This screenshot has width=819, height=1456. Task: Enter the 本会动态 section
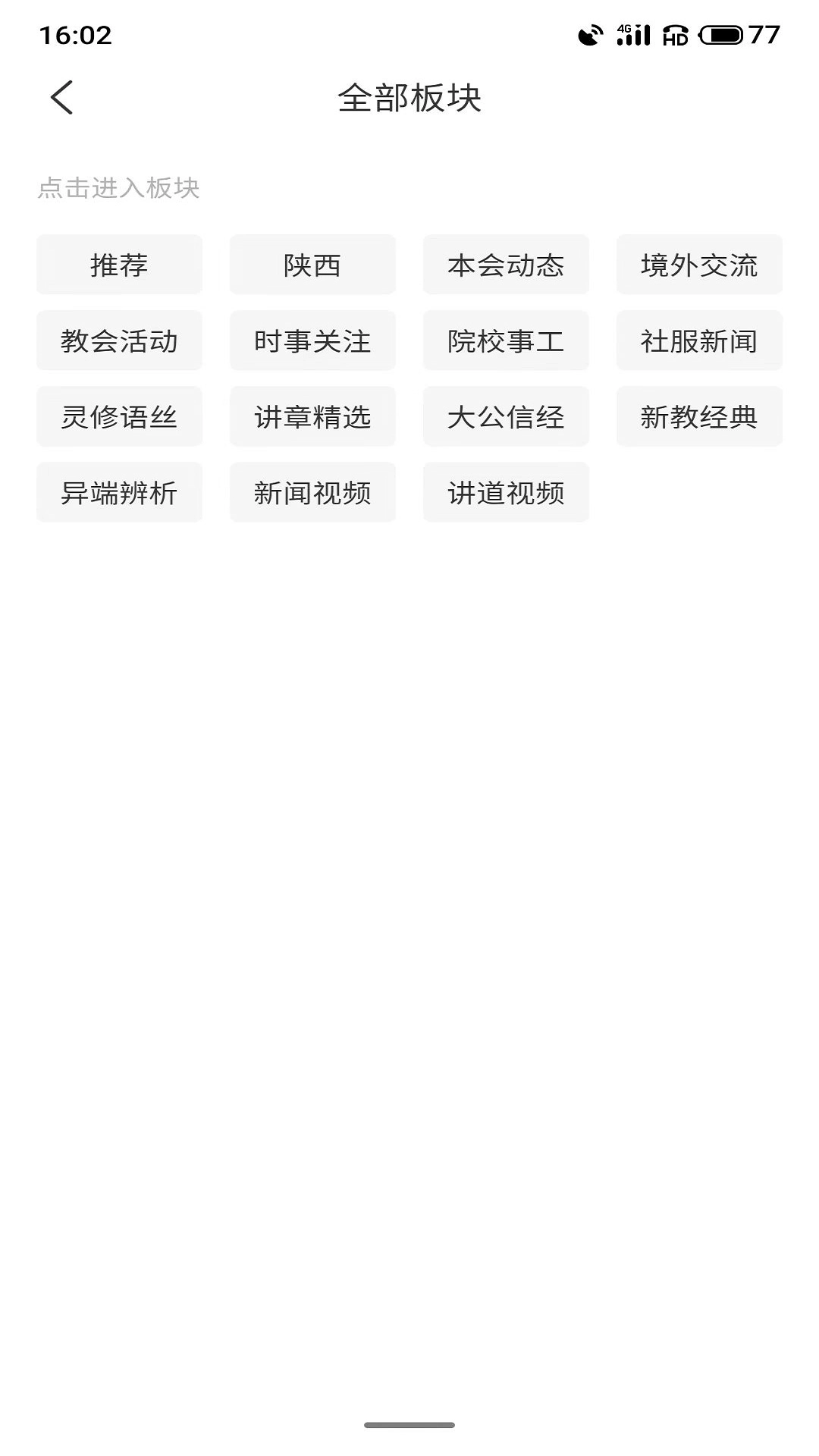506,265
